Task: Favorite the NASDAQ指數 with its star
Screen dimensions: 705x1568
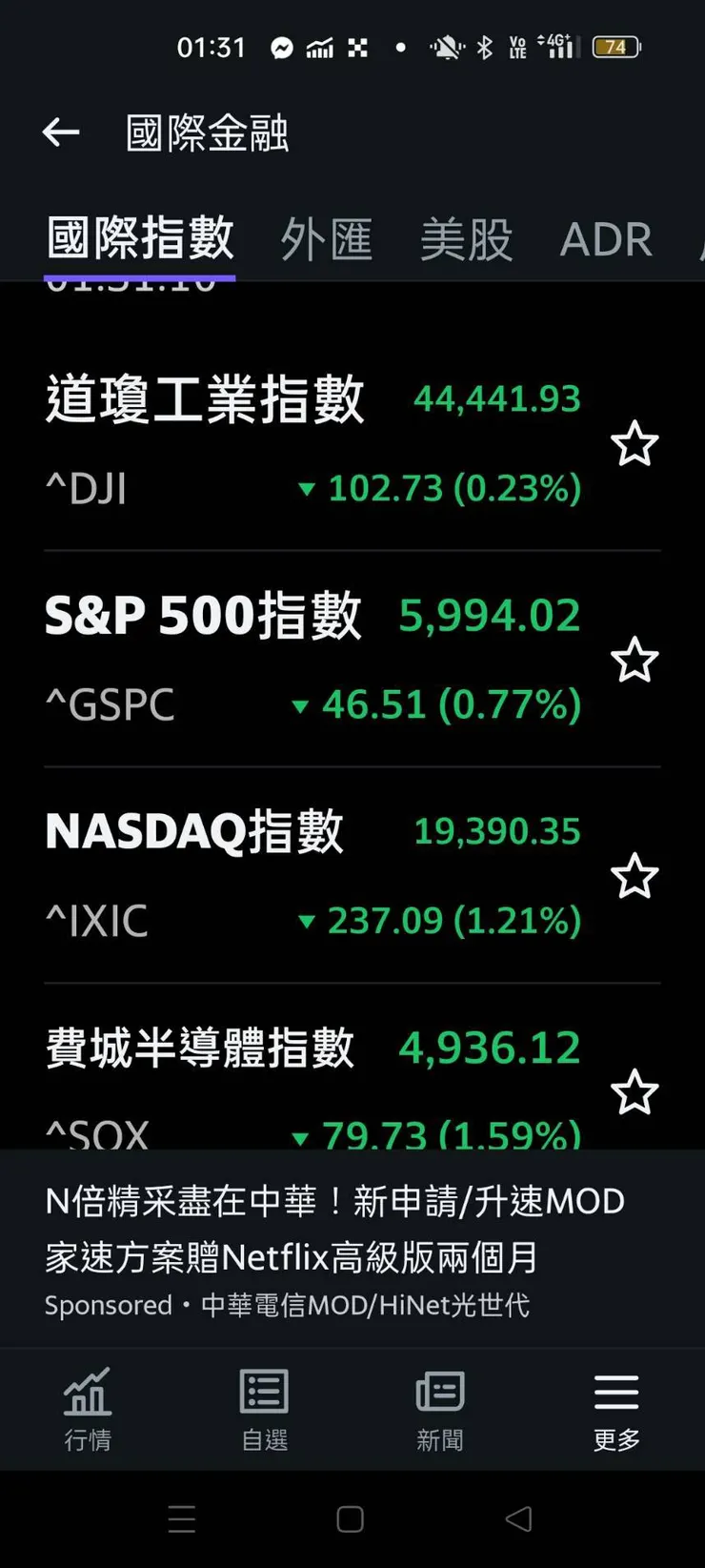Action: pyautogui.click(x=634, y=876)
